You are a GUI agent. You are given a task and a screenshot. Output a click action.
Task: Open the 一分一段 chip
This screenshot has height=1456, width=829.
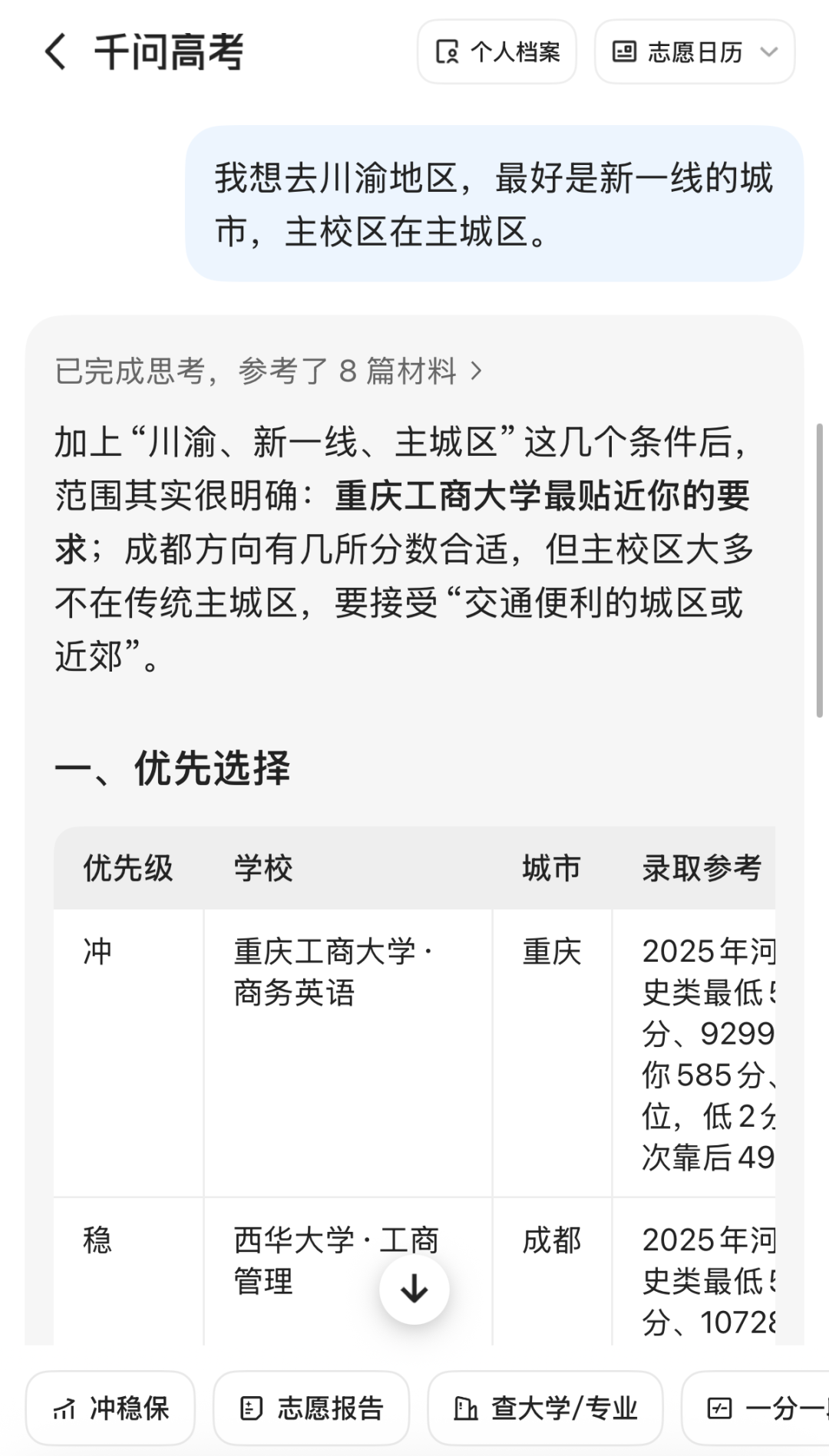point(756,1408)
